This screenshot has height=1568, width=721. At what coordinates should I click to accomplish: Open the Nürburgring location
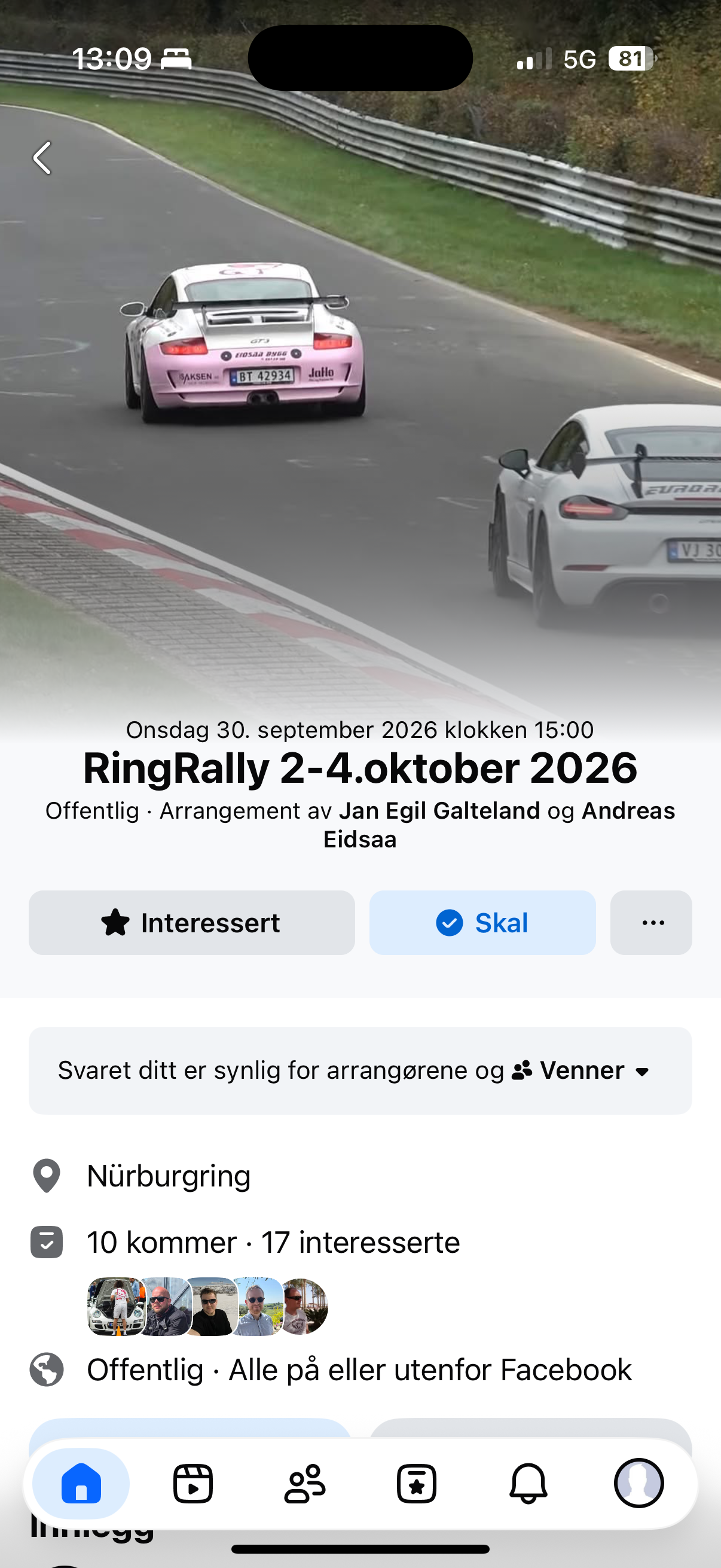tap(169, 1176)
